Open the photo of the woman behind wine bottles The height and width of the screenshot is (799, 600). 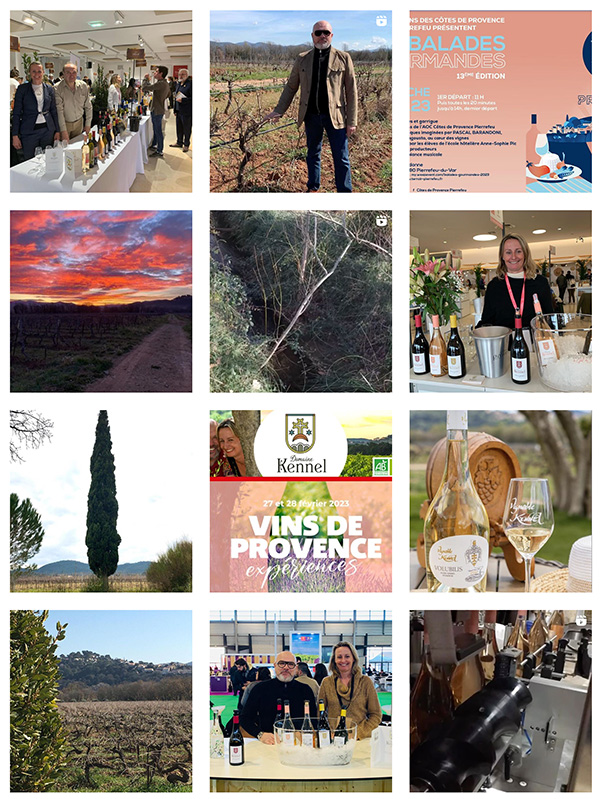click(x=500, y=301)
